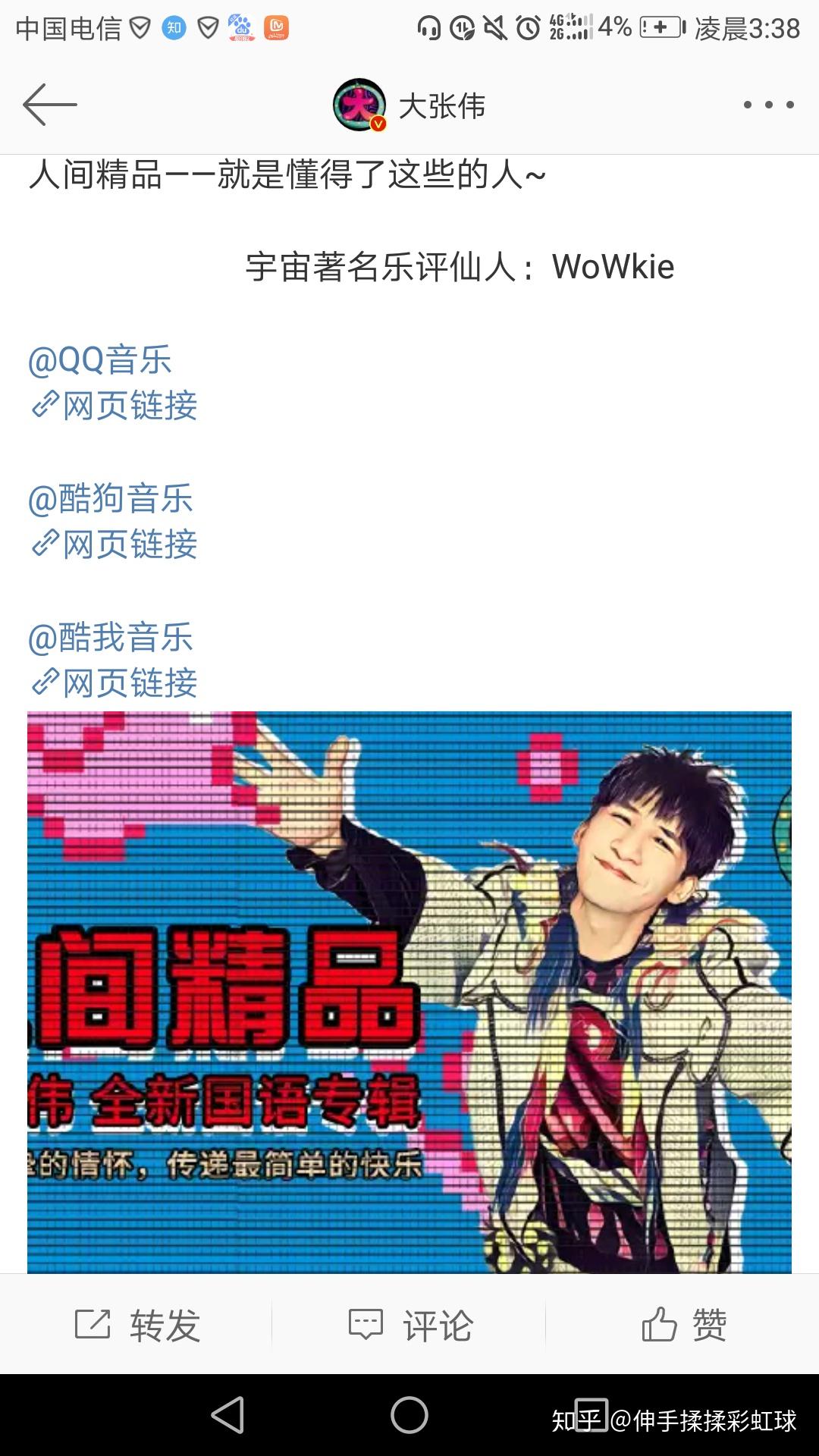Viewport: 819px width, 1456px height.
Task: Tap the system back triangle
Action: tap(227, 1415)
